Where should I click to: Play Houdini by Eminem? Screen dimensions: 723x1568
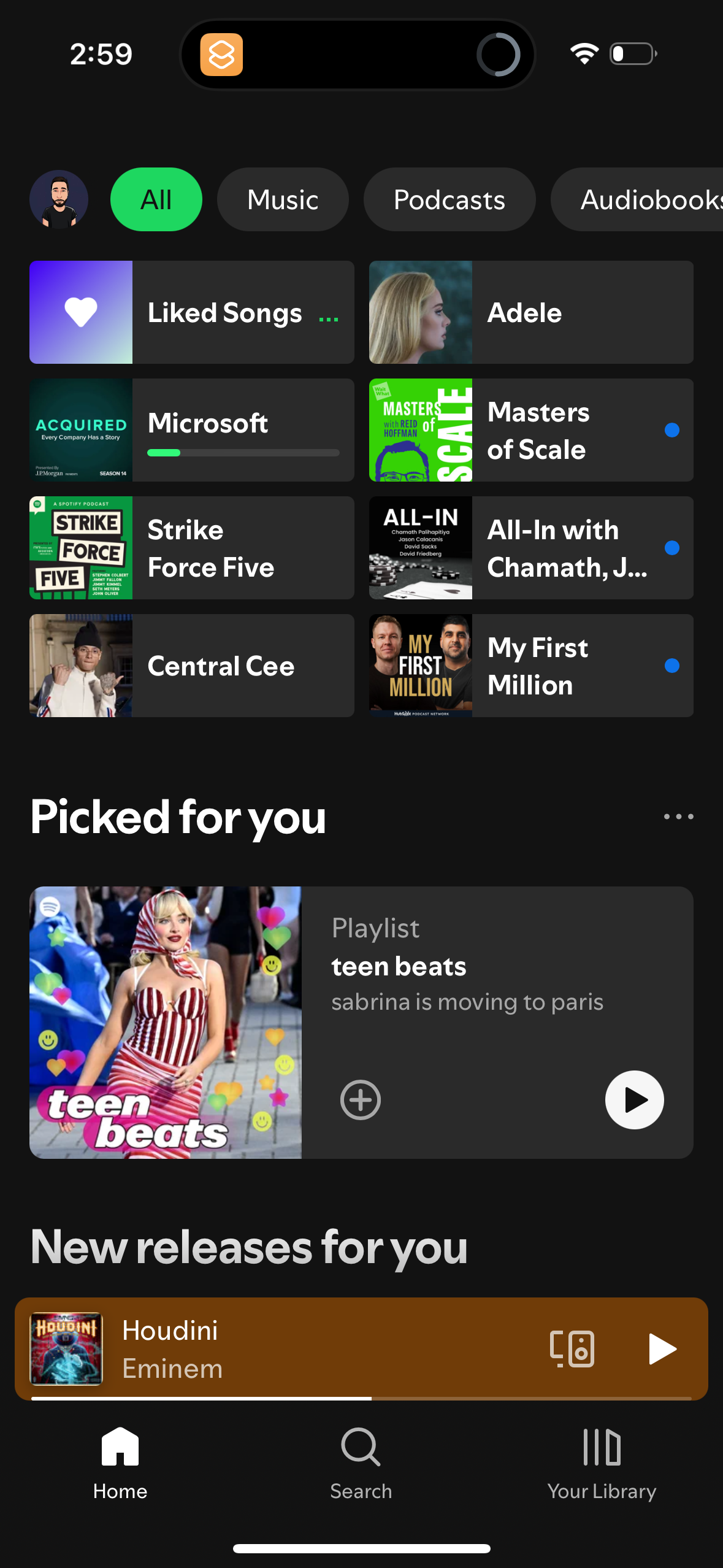tap(660, 1348)
